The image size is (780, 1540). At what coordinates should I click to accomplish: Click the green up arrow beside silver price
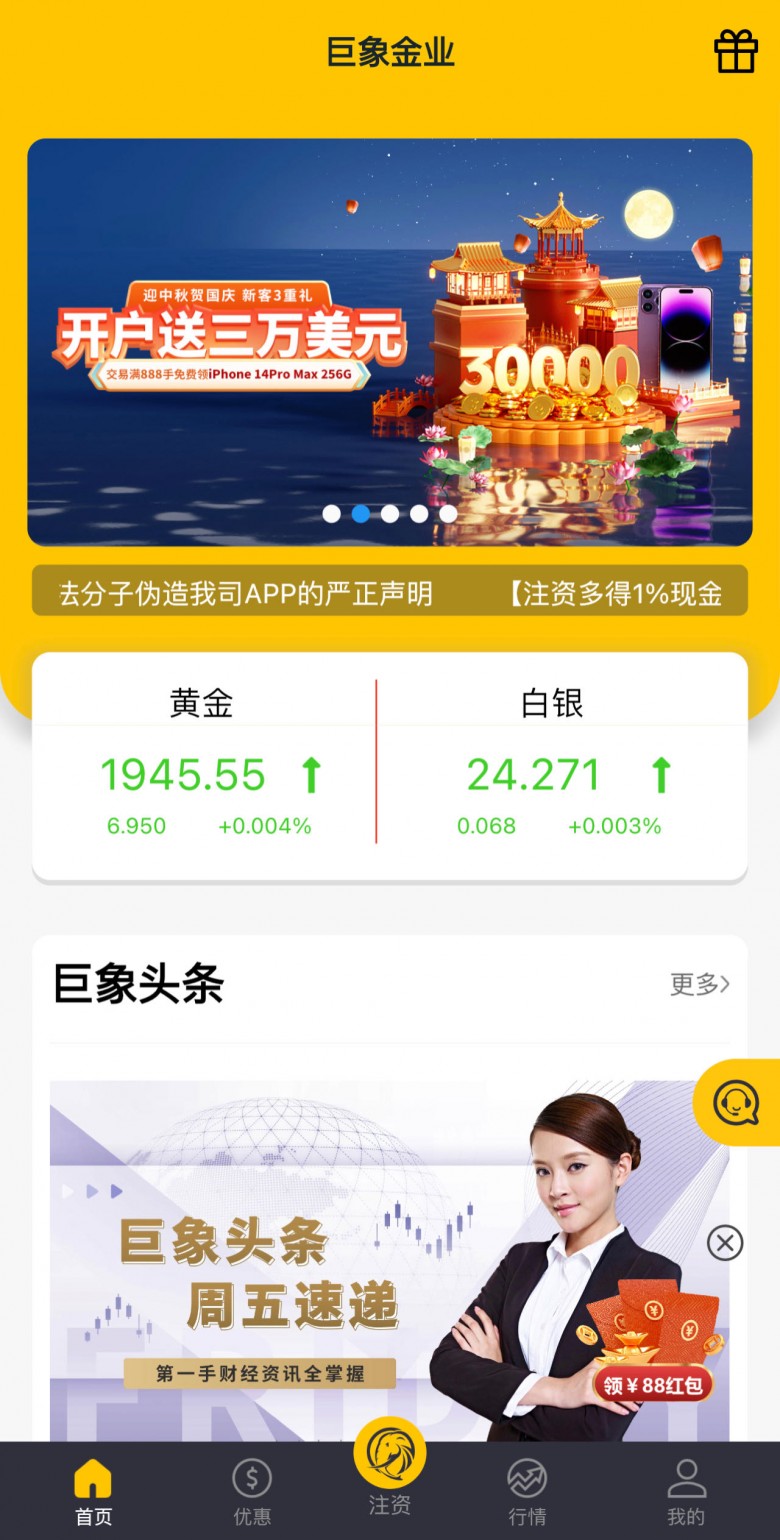661,775
